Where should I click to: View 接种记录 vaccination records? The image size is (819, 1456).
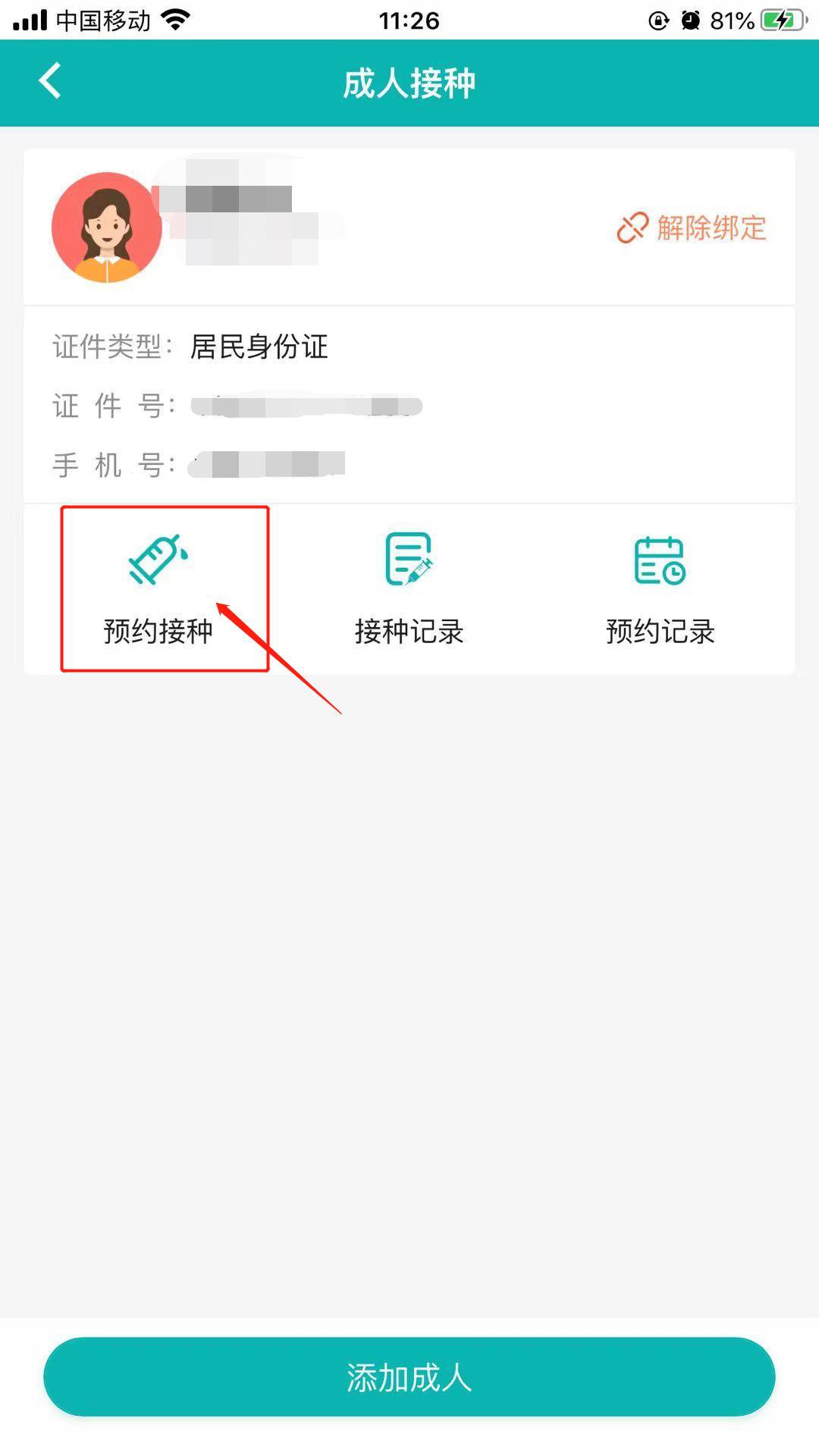coord(409,589)
